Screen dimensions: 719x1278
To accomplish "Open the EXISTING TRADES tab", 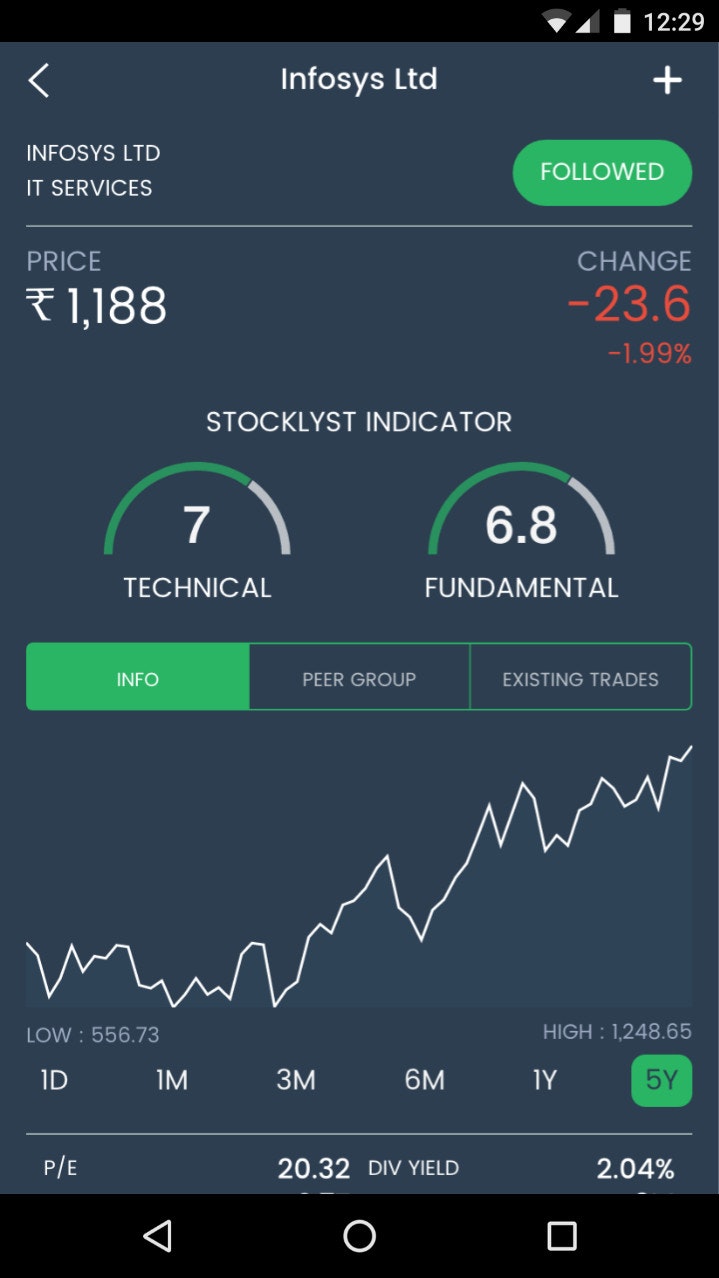I will click(x=580, y=678).
